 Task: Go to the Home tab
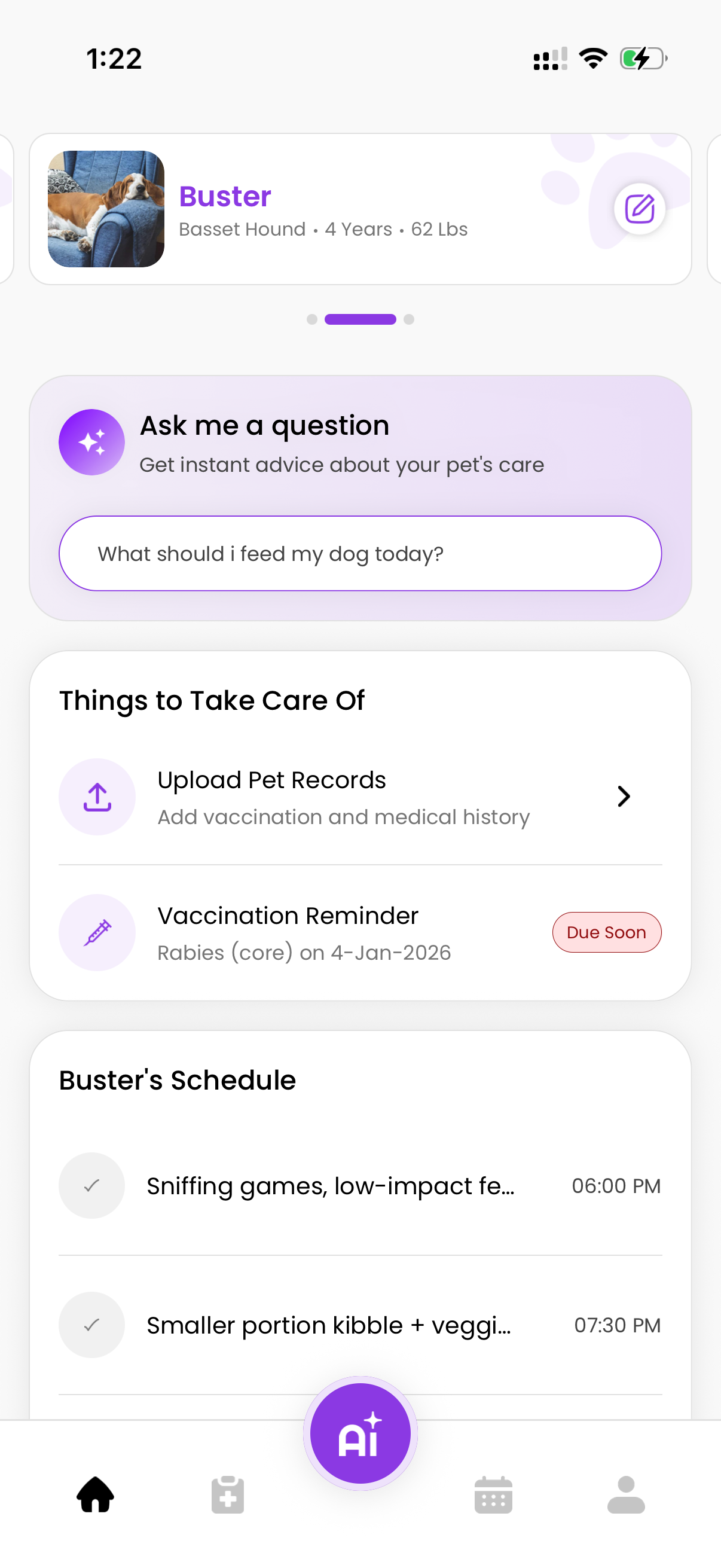click(x=96, y=1494)
